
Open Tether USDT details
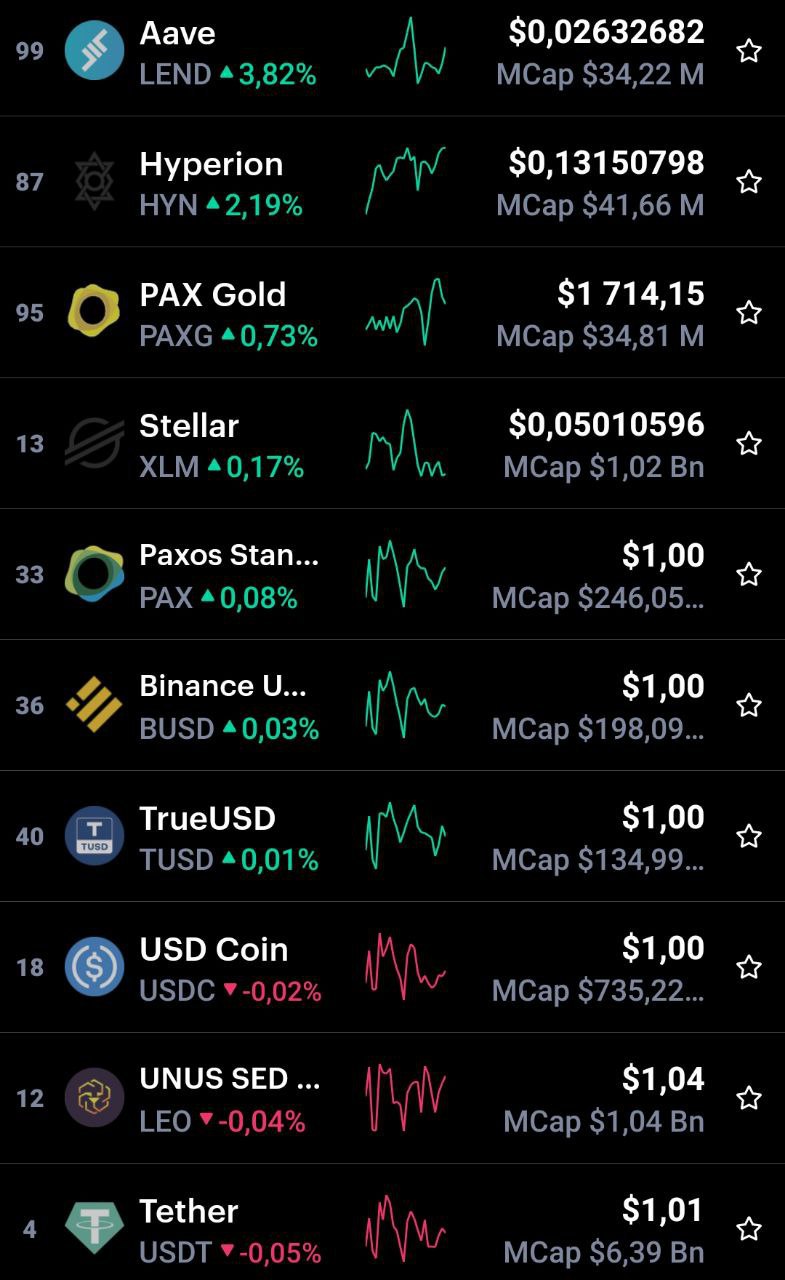pyautogui.click(x=392, y=1222)
